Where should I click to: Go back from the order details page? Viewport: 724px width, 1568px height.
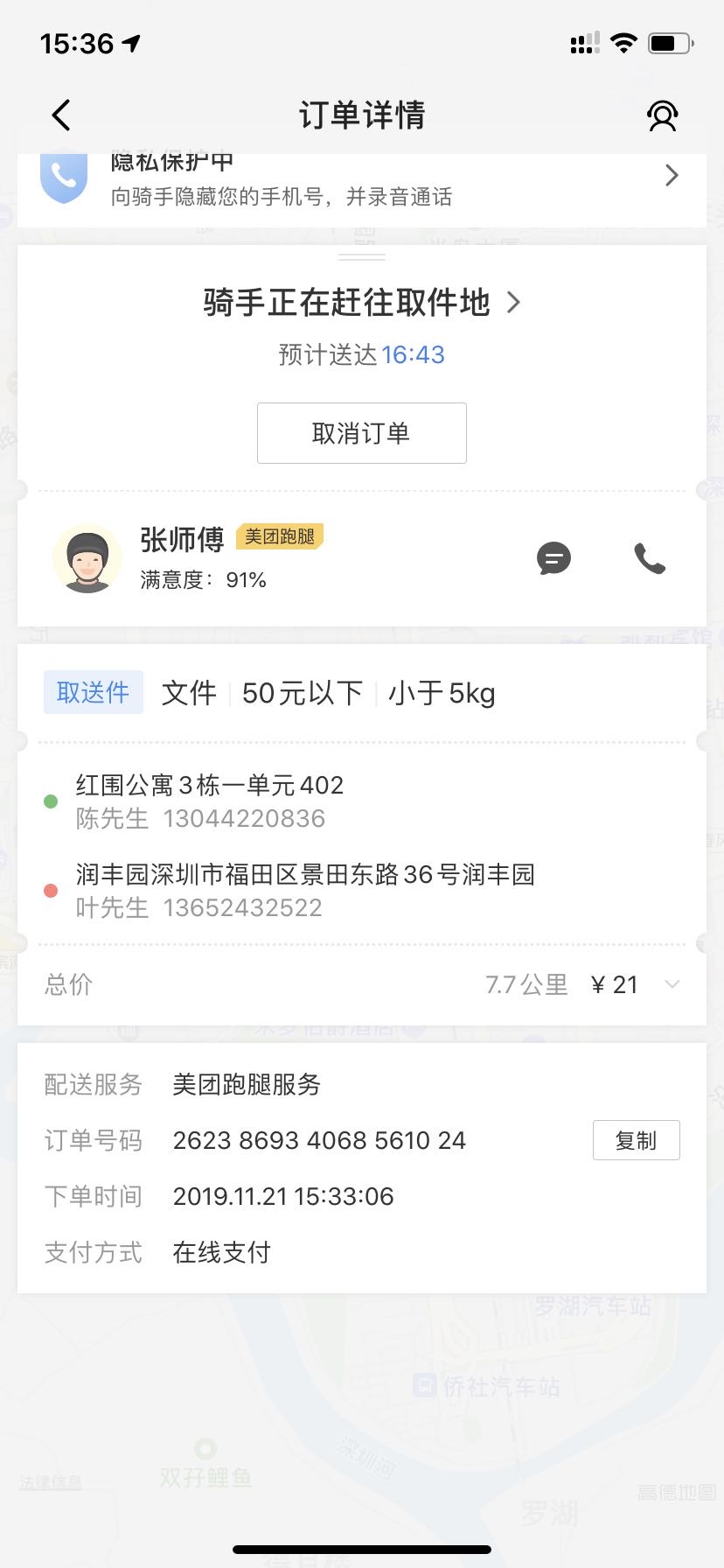[x=61, y=115]
